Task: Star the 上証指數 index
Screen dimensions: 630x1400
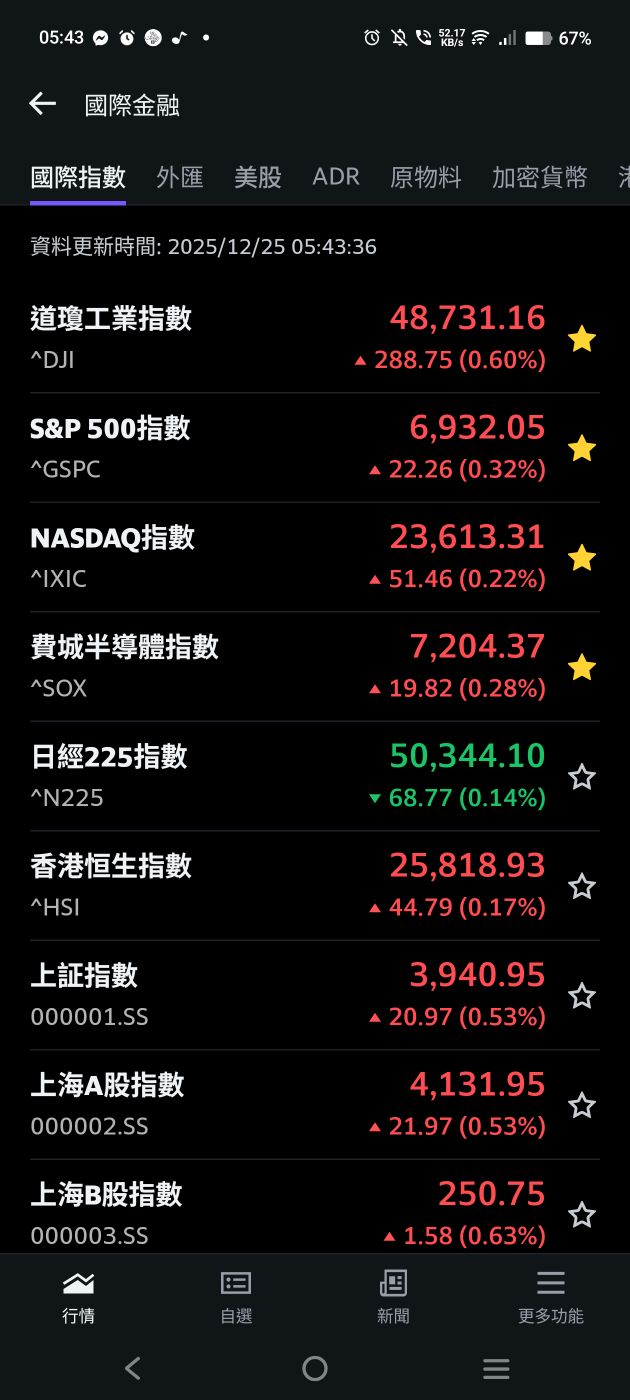Action: (582, 996)
